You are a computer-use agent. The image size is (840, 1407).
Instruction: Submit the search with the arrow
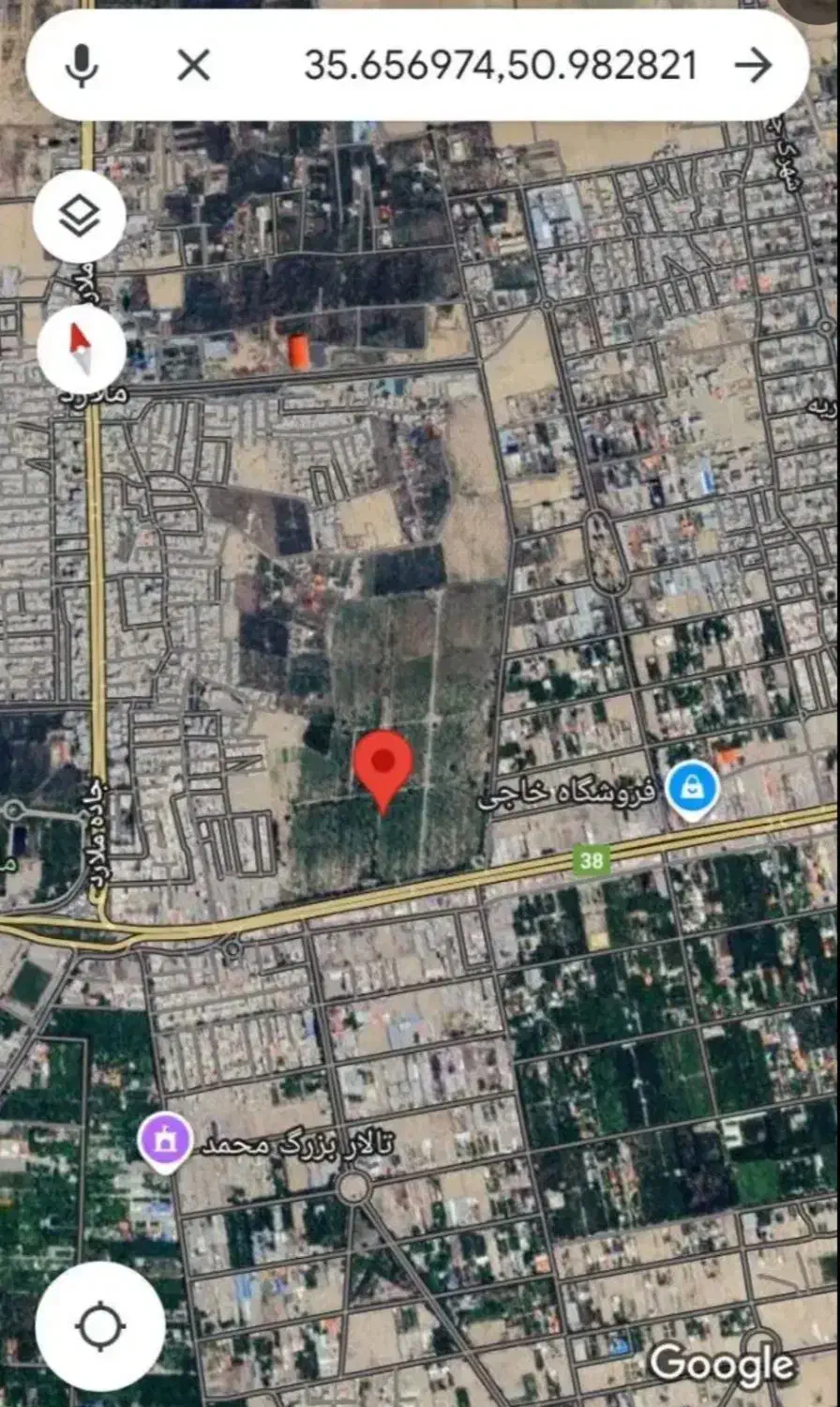pyautogui.click(x=753, y=66)
